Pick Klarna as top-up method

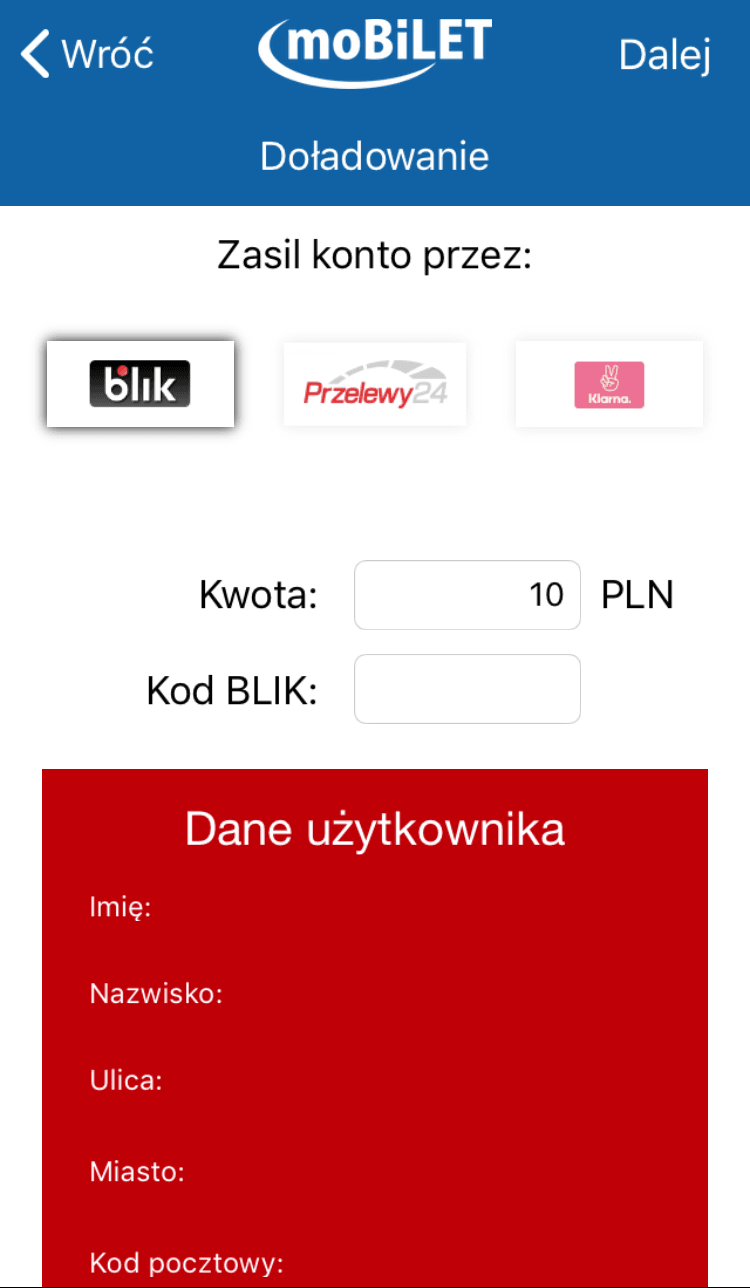coord(609,384)
